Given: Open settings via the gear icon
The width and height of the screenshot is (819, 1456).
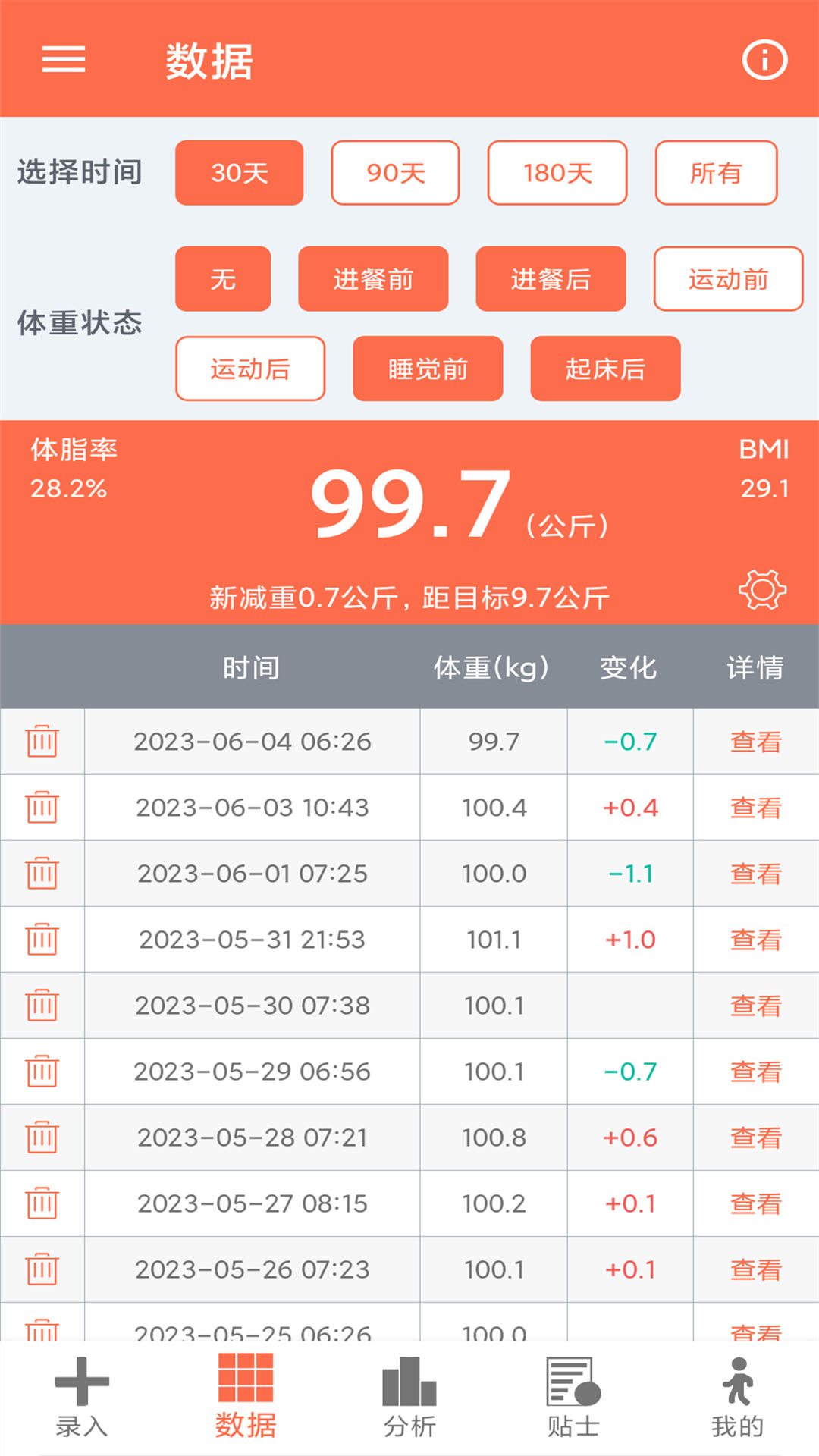Looking at the screenshot, I should 764,591.
